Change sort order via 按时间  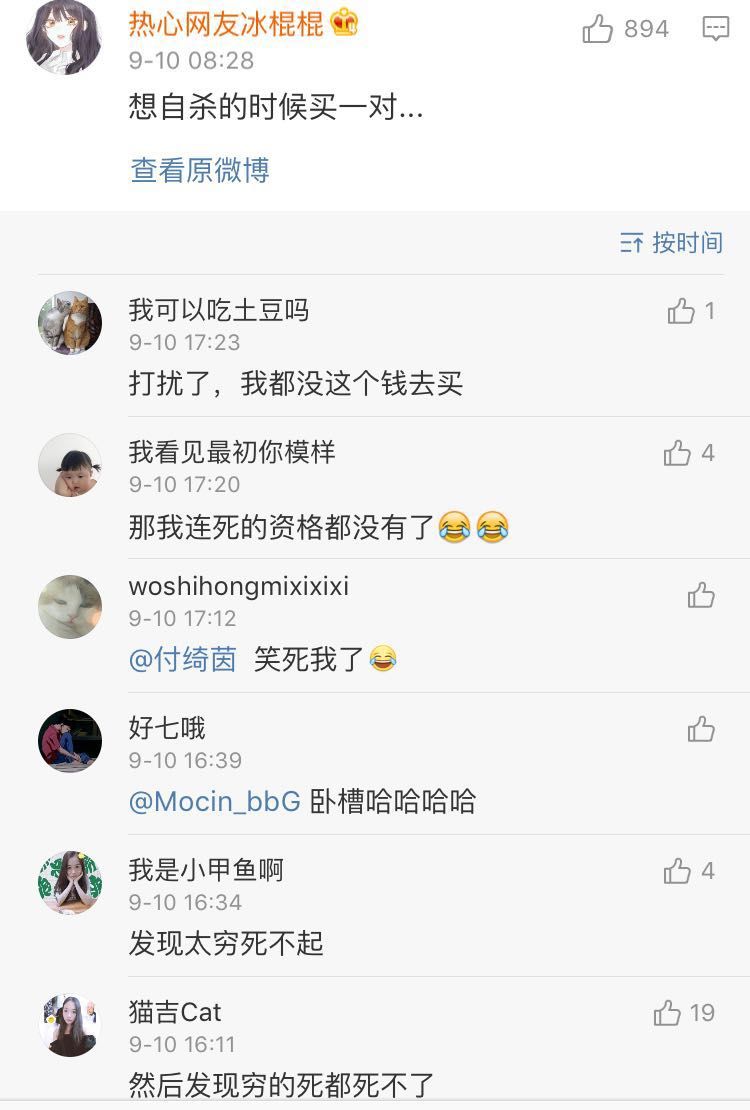[x=671, y=243]
